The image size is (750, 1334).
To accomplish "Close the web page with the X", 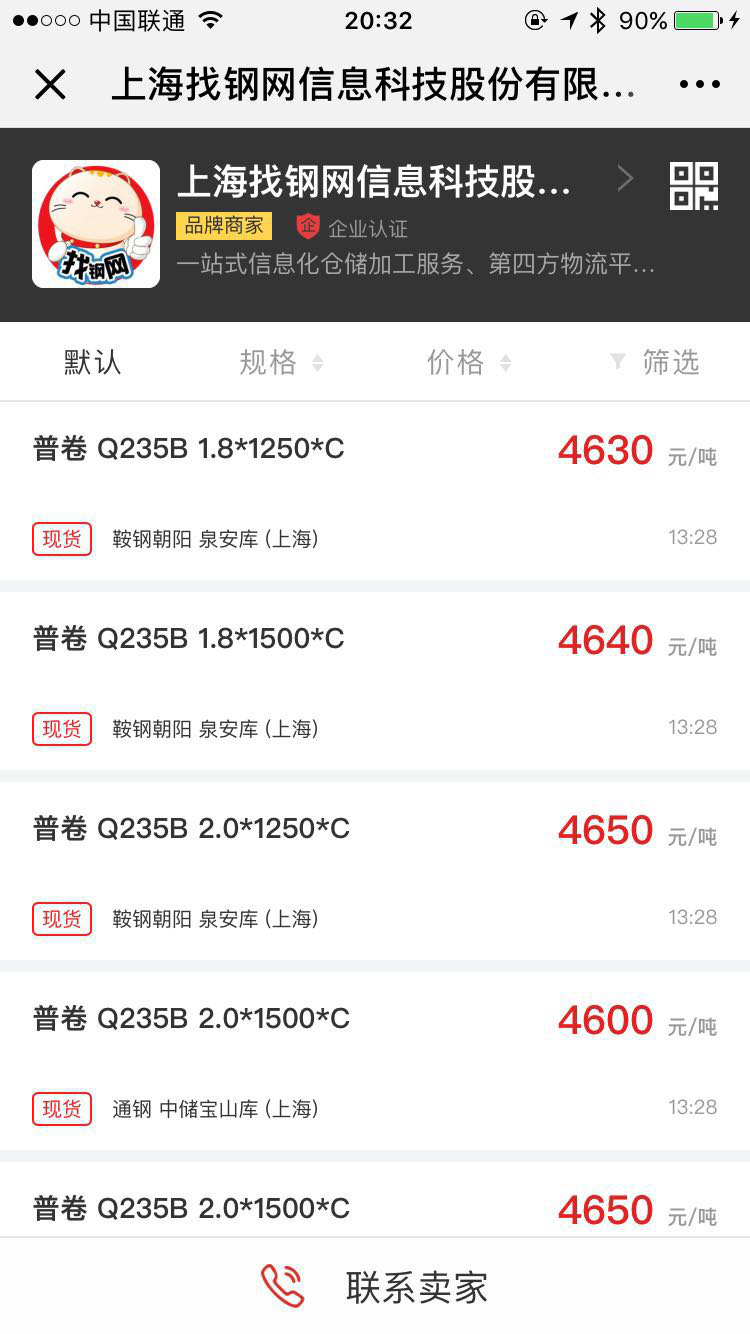I will [x=50, y=85].
